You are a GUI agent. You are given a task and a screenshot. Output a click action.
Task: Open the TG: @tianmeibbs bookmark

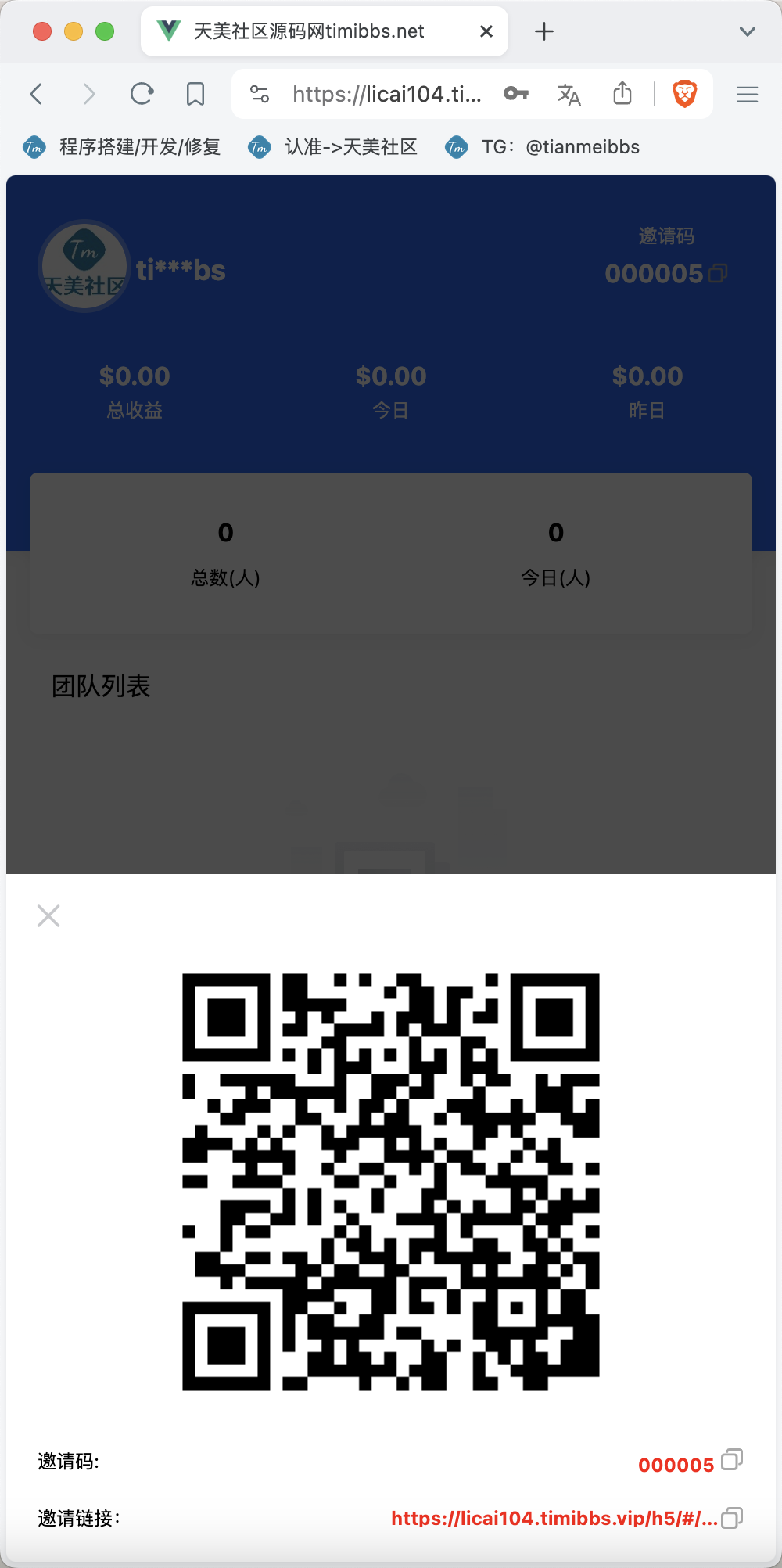(x=542, y=147)
